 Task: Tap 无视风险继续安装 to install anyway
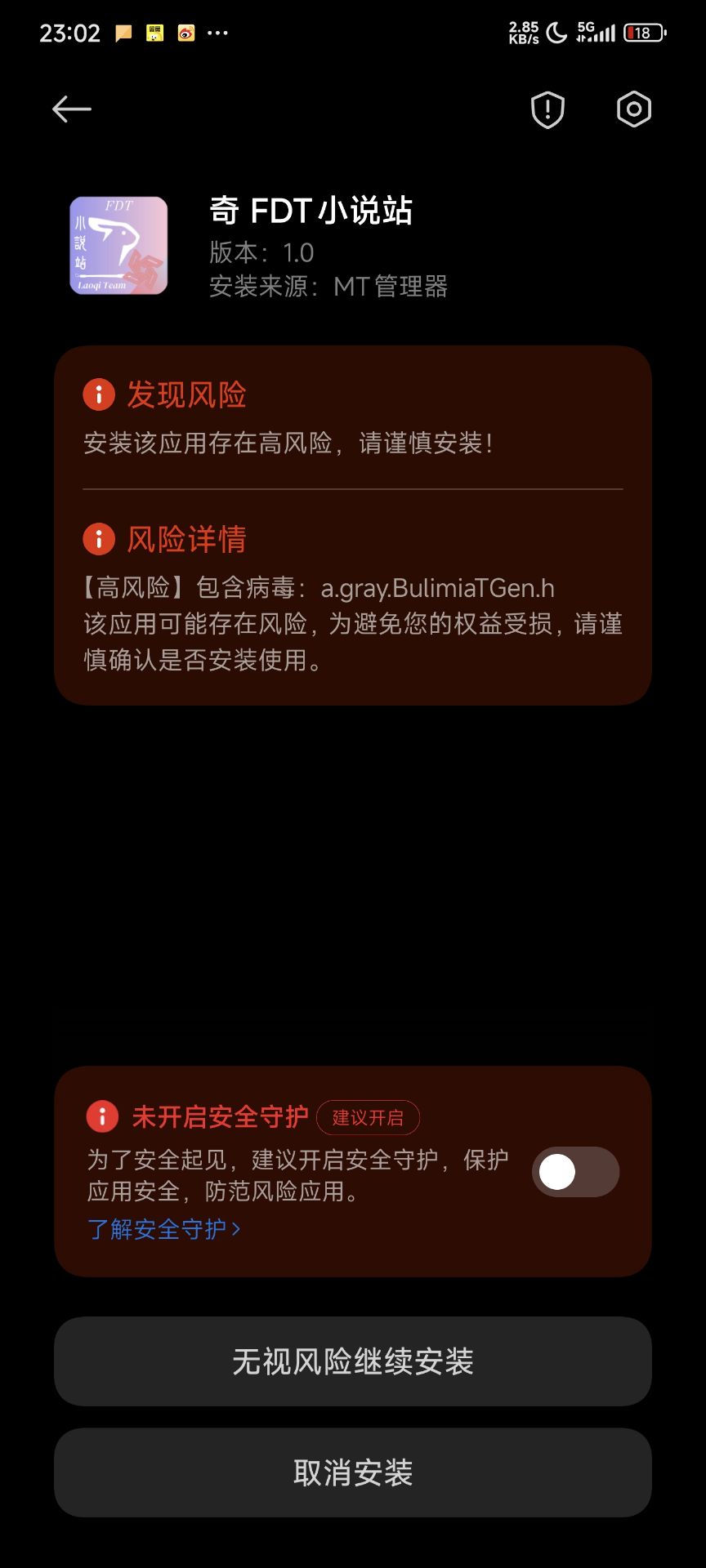(353, 1361)
